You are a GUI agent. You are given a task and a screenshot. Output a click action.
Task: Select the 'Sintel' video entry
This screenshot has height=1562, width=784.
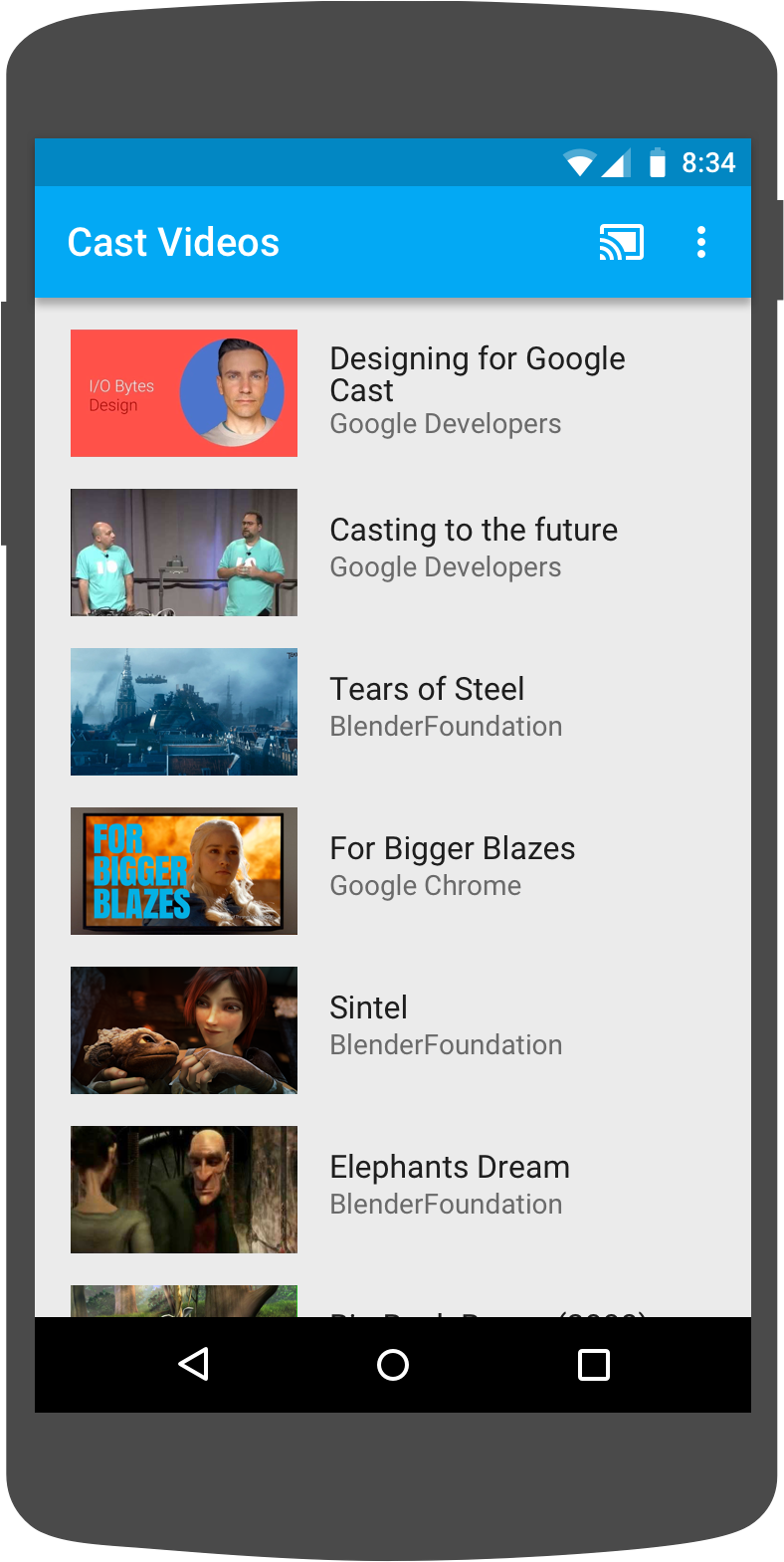tap(368, 1006)
